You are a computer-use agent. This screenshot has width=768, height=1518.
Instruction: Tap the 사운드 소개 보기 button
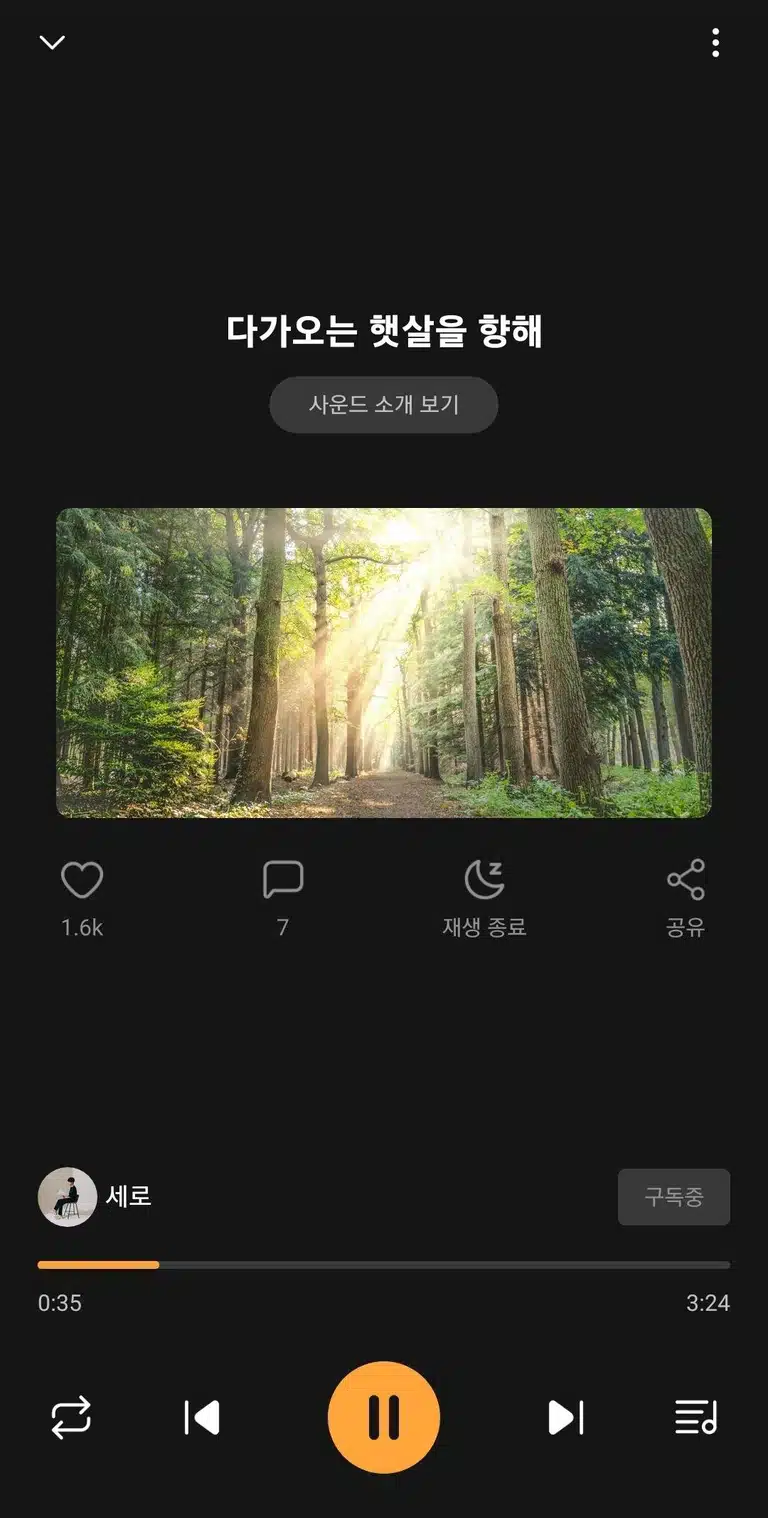point(384,405)
